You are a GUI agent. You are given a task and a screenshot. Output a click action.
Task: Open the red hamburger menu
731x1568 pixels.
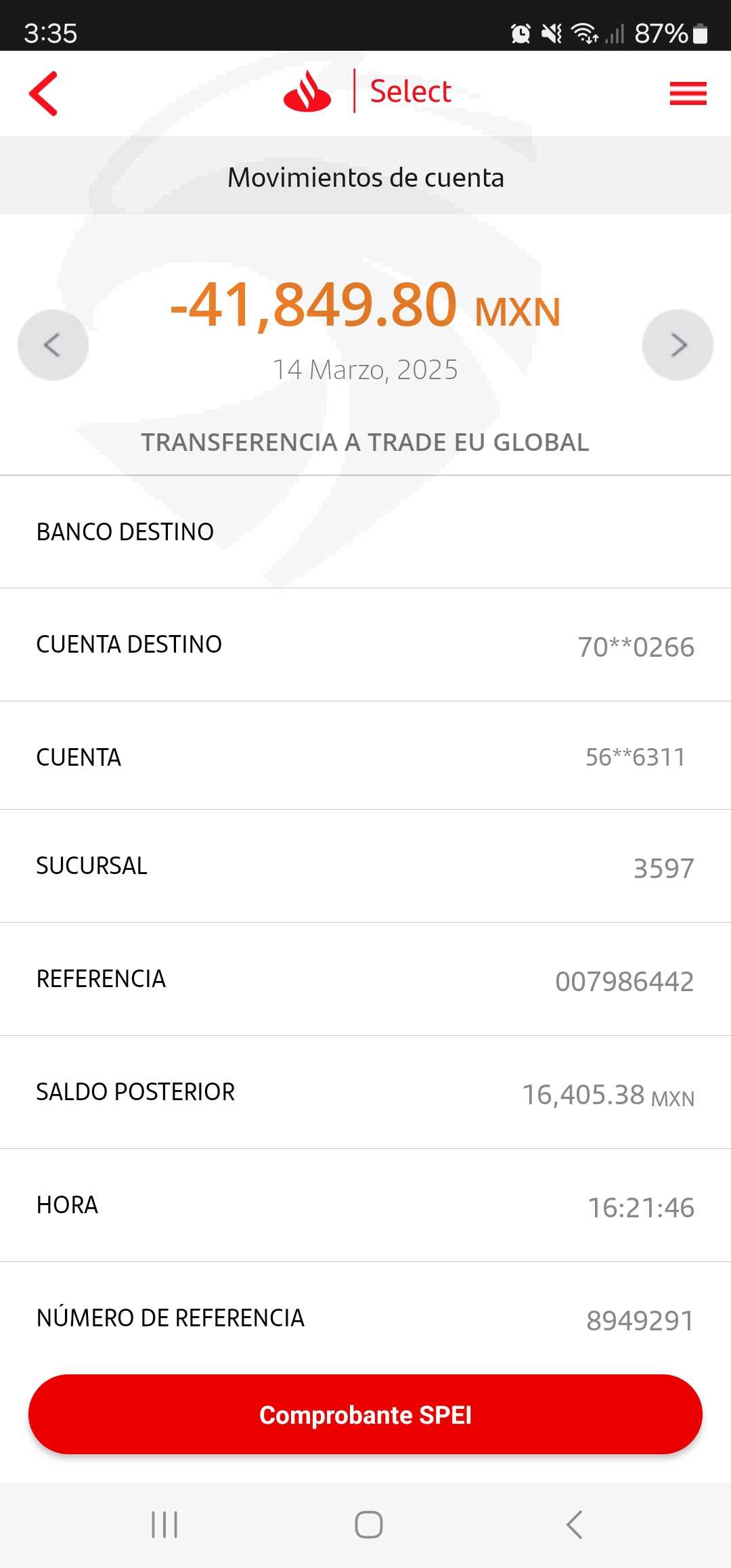click(688, 93)
